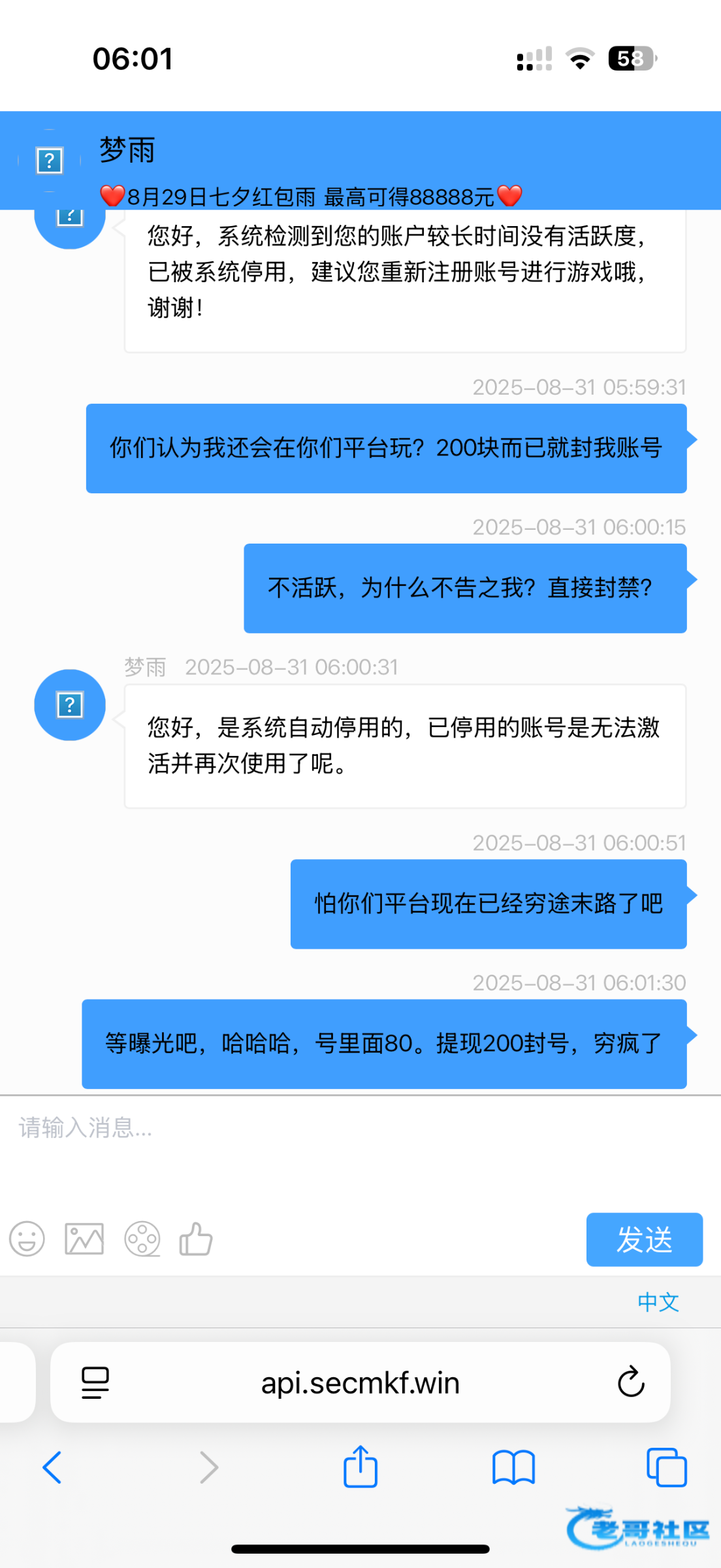The height and width of the screenshot is (1568, 721).
Task: Open the emoji picker
Action: tap(27, 1239)
